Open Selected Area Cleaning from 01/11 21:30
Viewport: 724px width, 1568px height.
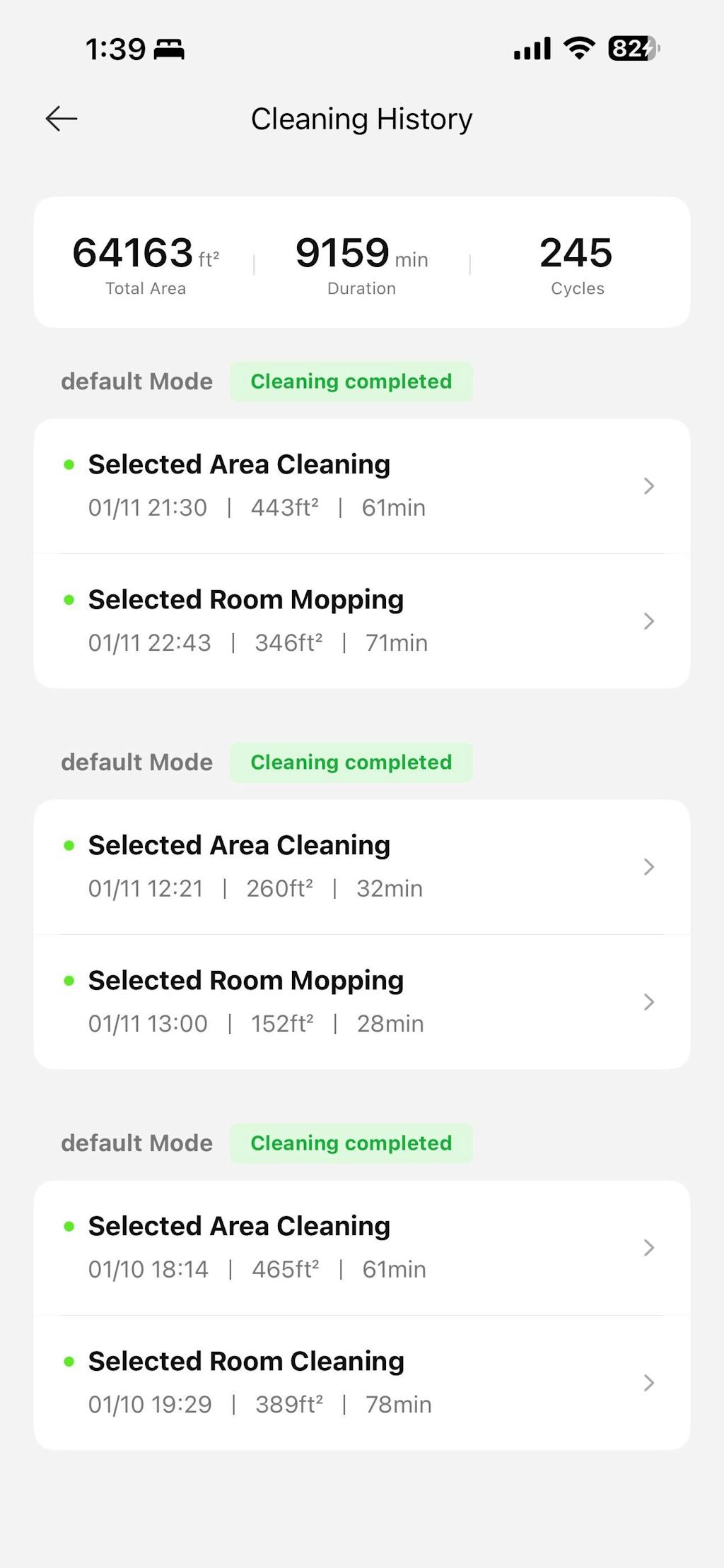(361, 486)
